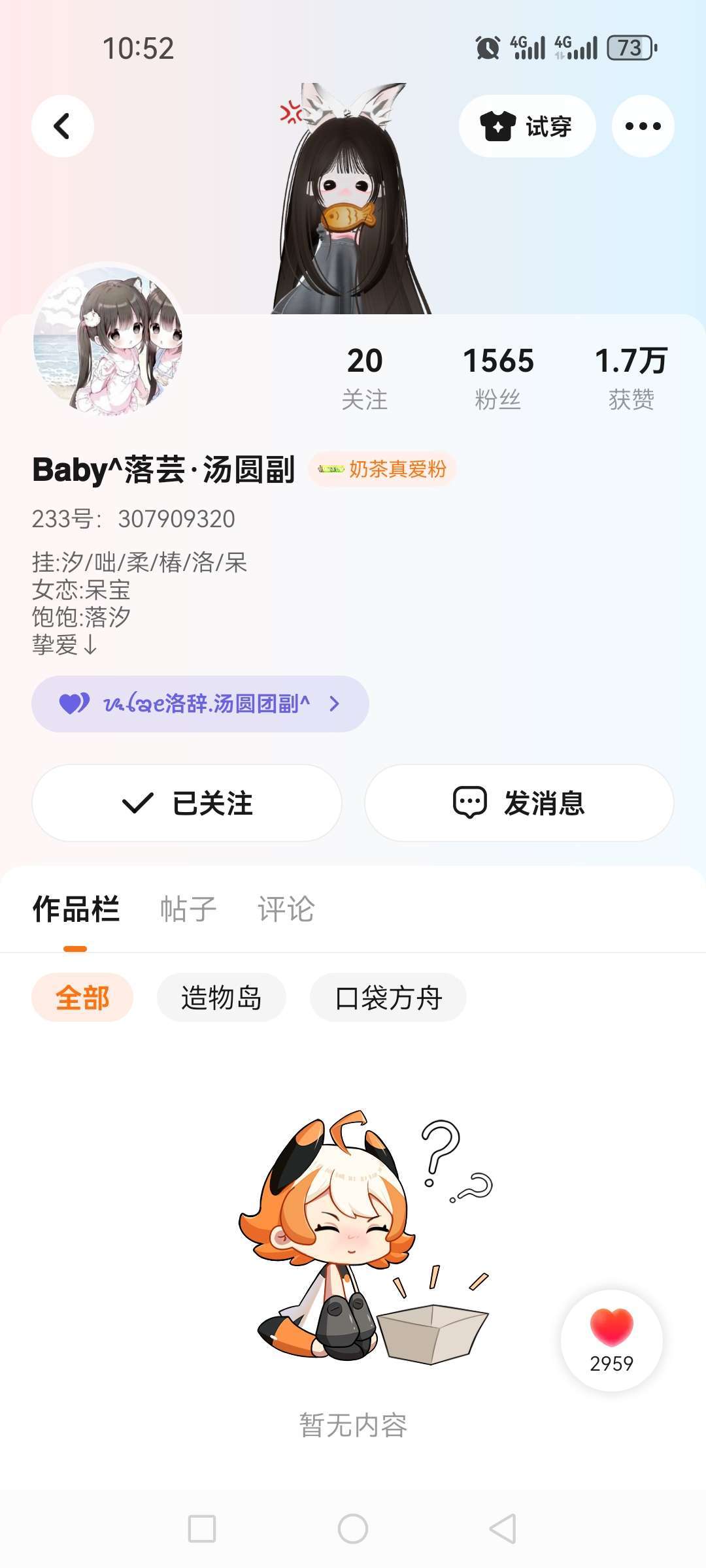Tap the 试穿 try-on button

(x=527, y=126)
